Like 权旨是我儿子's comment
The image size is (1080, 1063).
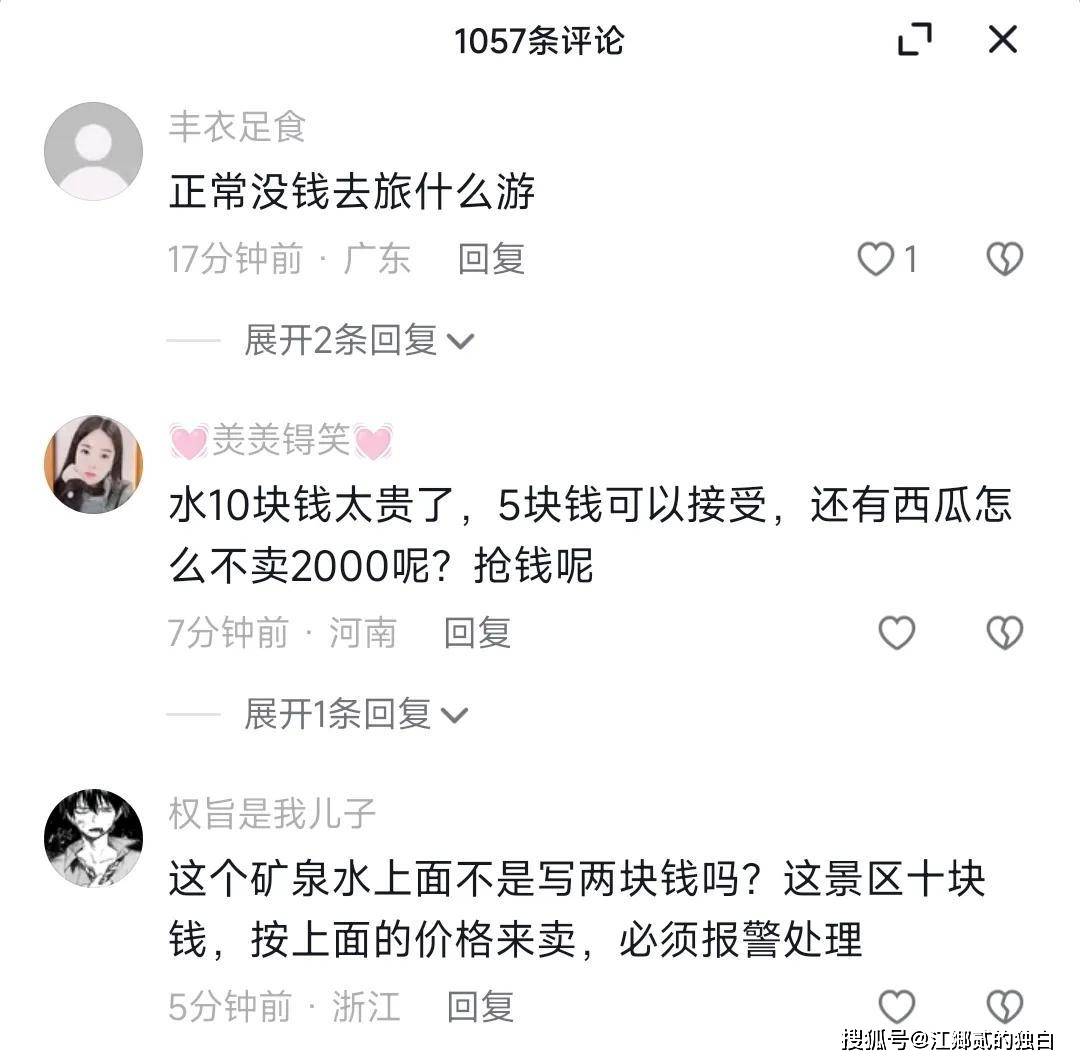(x=896, y=1006)
